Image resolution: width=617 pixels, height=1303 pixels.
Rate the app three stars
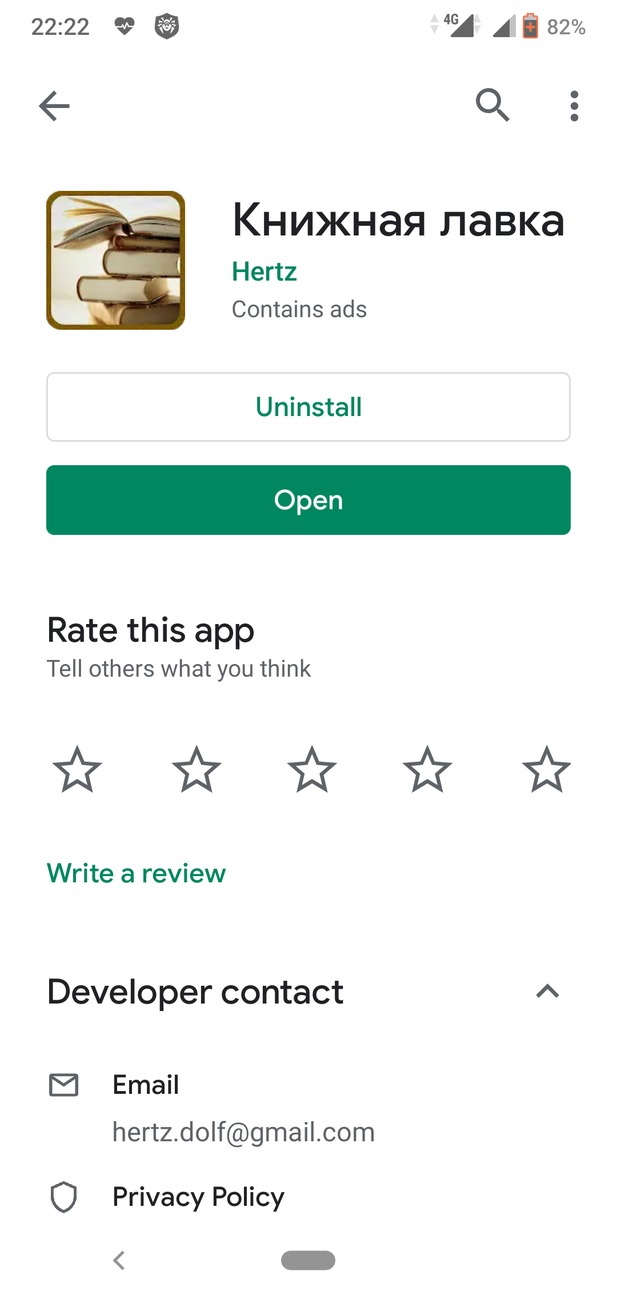(x=312, y=770)
